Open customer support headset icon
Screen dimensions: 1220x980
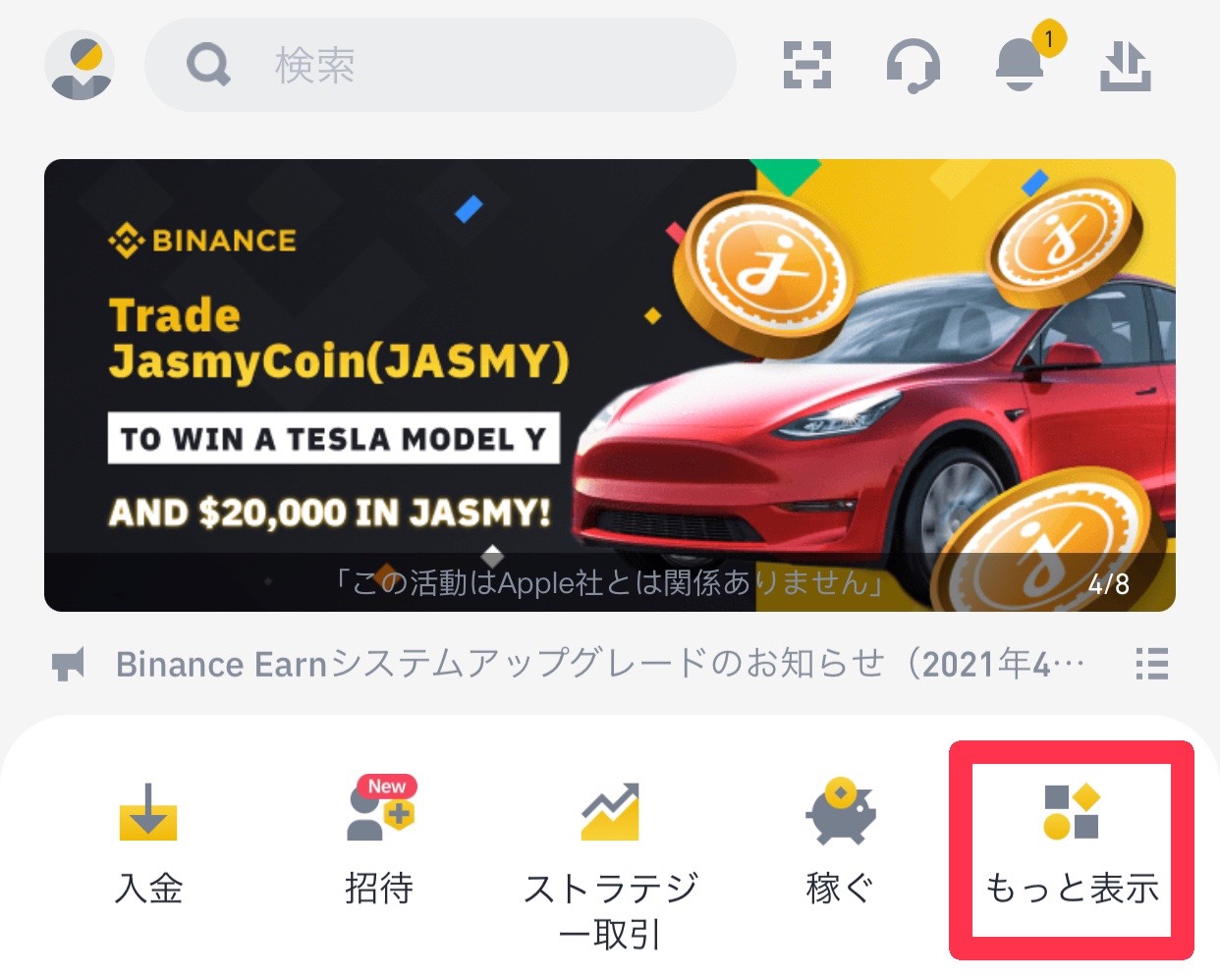[914, 66]
